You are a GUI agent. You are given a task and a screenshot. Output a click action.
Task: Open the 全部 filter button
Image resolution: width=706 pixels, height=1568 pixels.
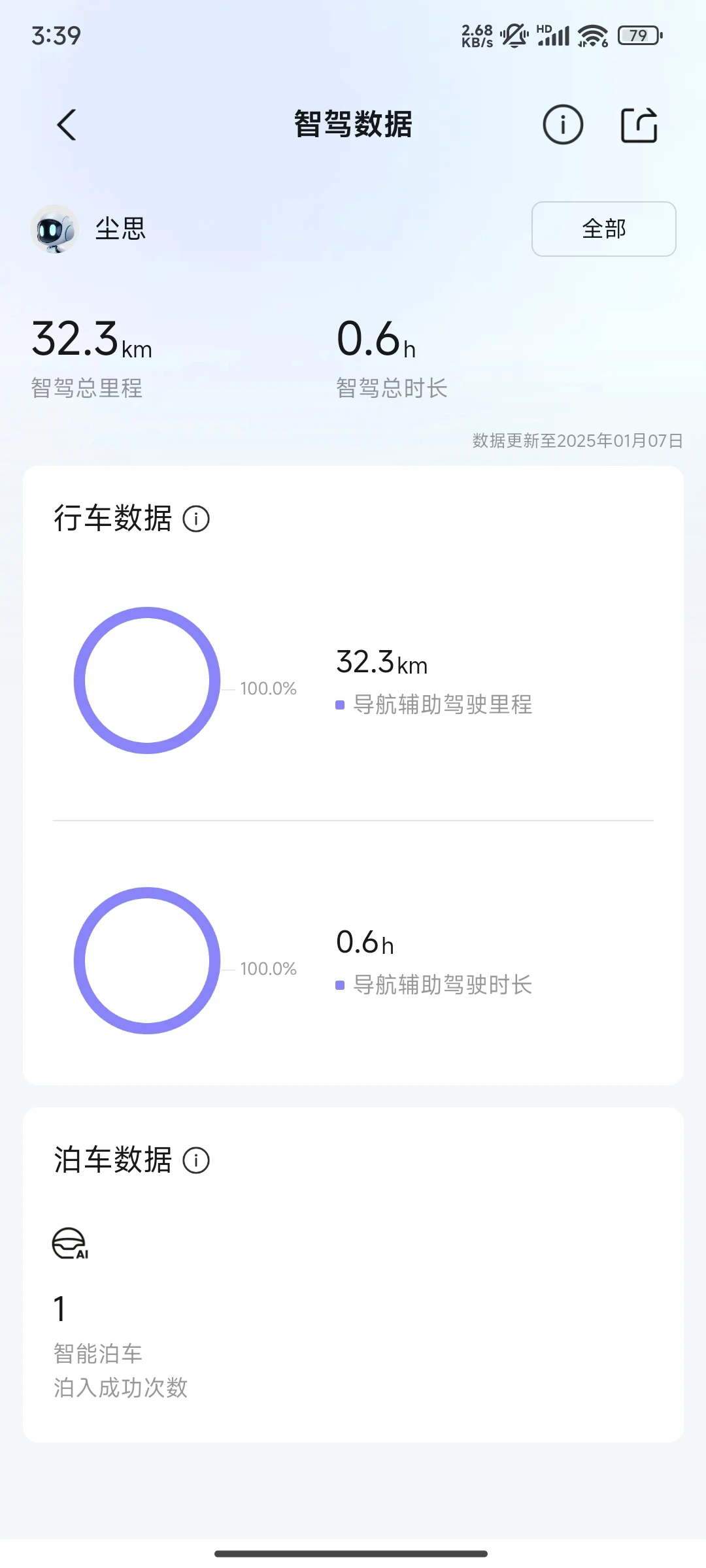(x=603, y=229)
